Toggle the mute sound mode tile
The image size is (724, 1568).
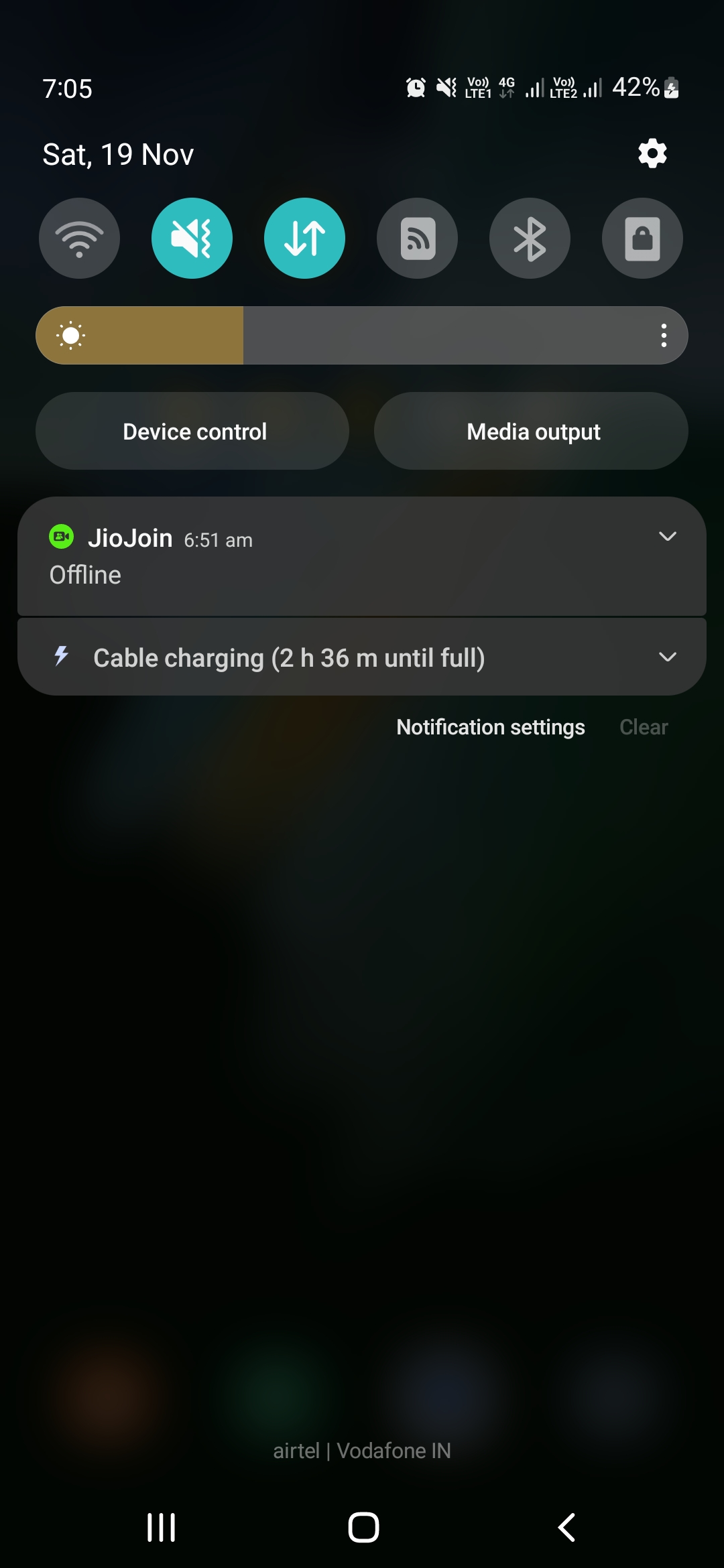click(x=192, y=239)
